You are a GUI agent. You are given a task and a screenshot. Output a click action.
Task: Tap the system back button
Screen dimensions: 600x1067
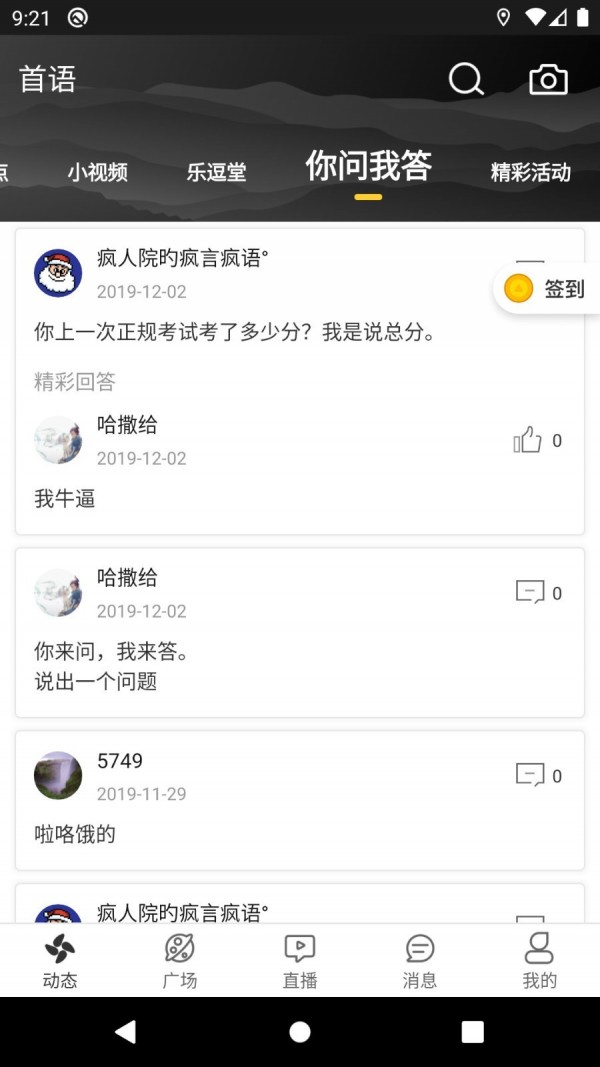pyautogui.click(x=125, y=1032)
